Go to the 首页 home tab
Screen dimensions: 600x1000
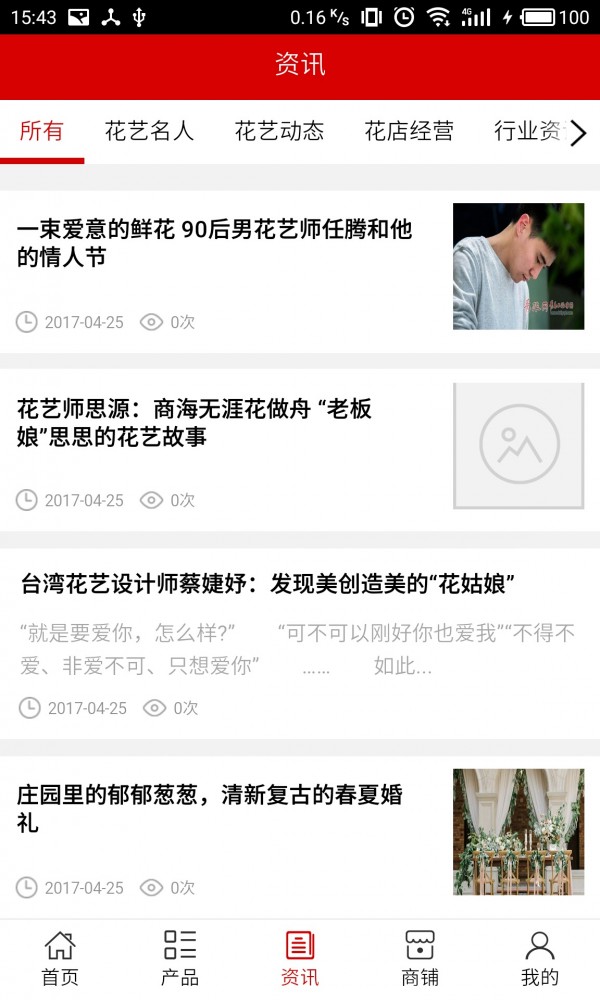pos(60,958)
